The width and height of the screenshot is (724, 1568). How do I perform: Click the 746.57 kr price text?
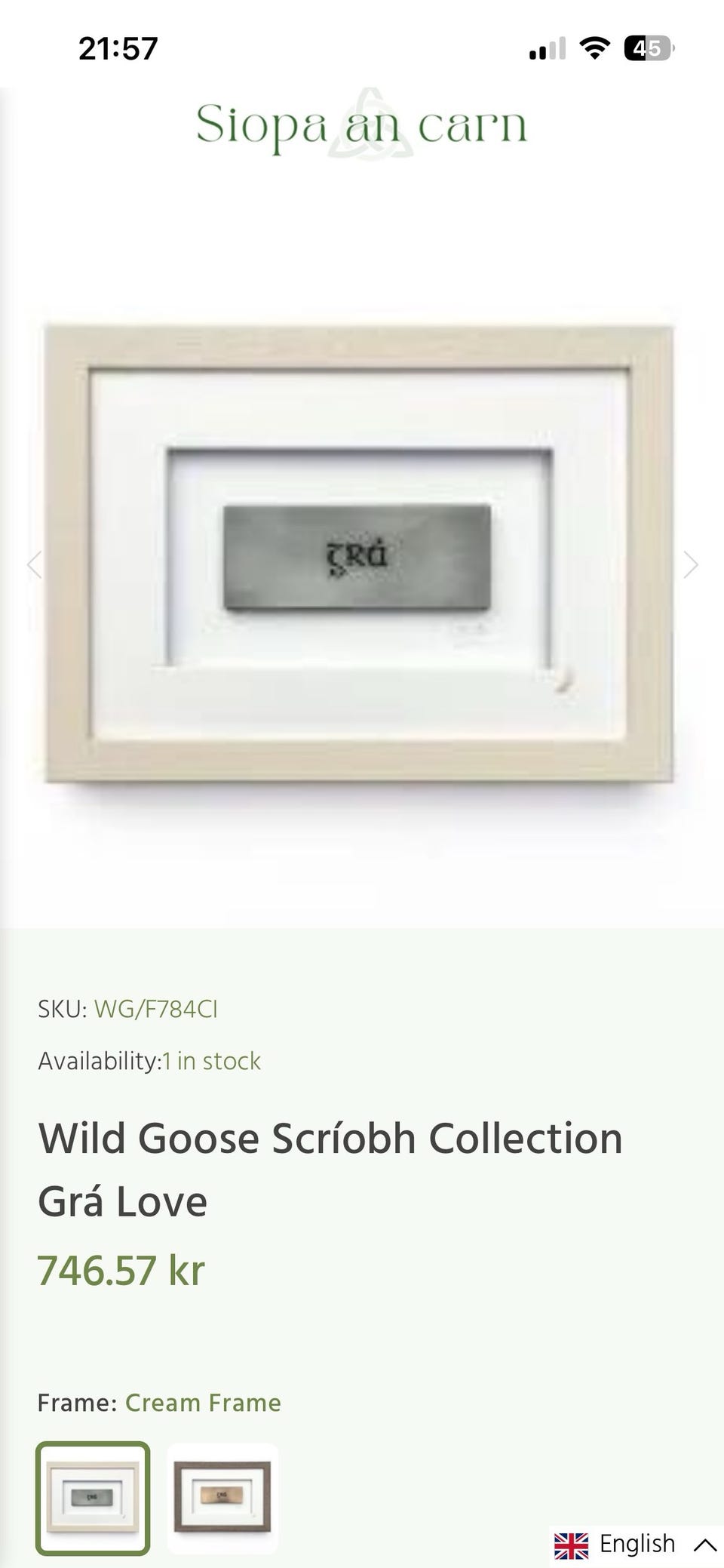pos(120,1269)
